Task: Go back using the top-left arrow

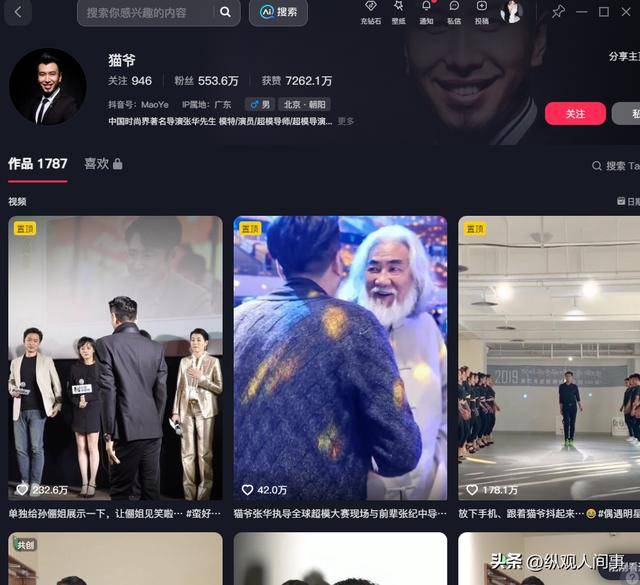Action: click(x=18, y=12)
